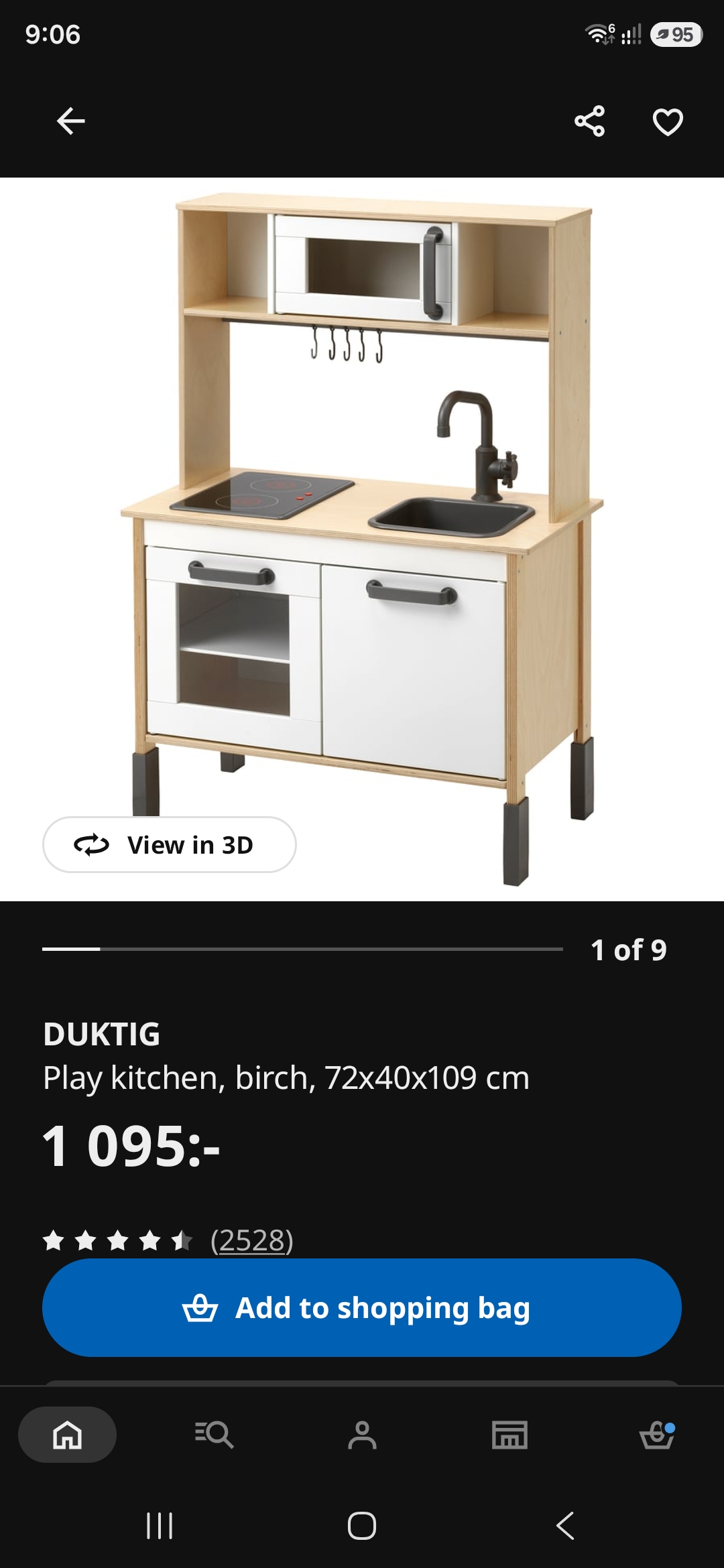The image size is (724, 1568).
Task: Share this DUKTIG product
Action: (x=590, y=121)
